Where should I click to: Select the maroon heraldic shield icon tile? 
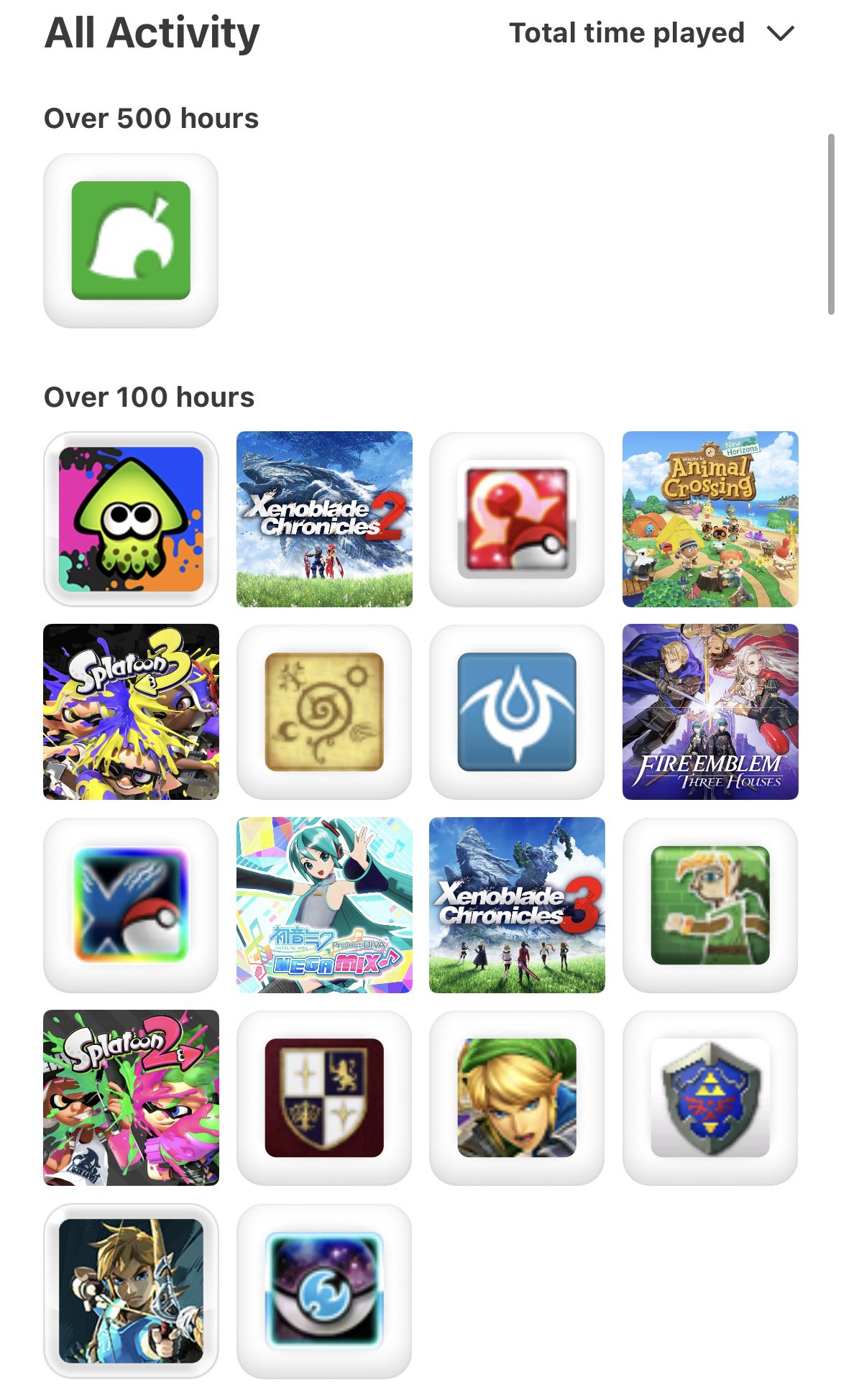coord(324,1097)
